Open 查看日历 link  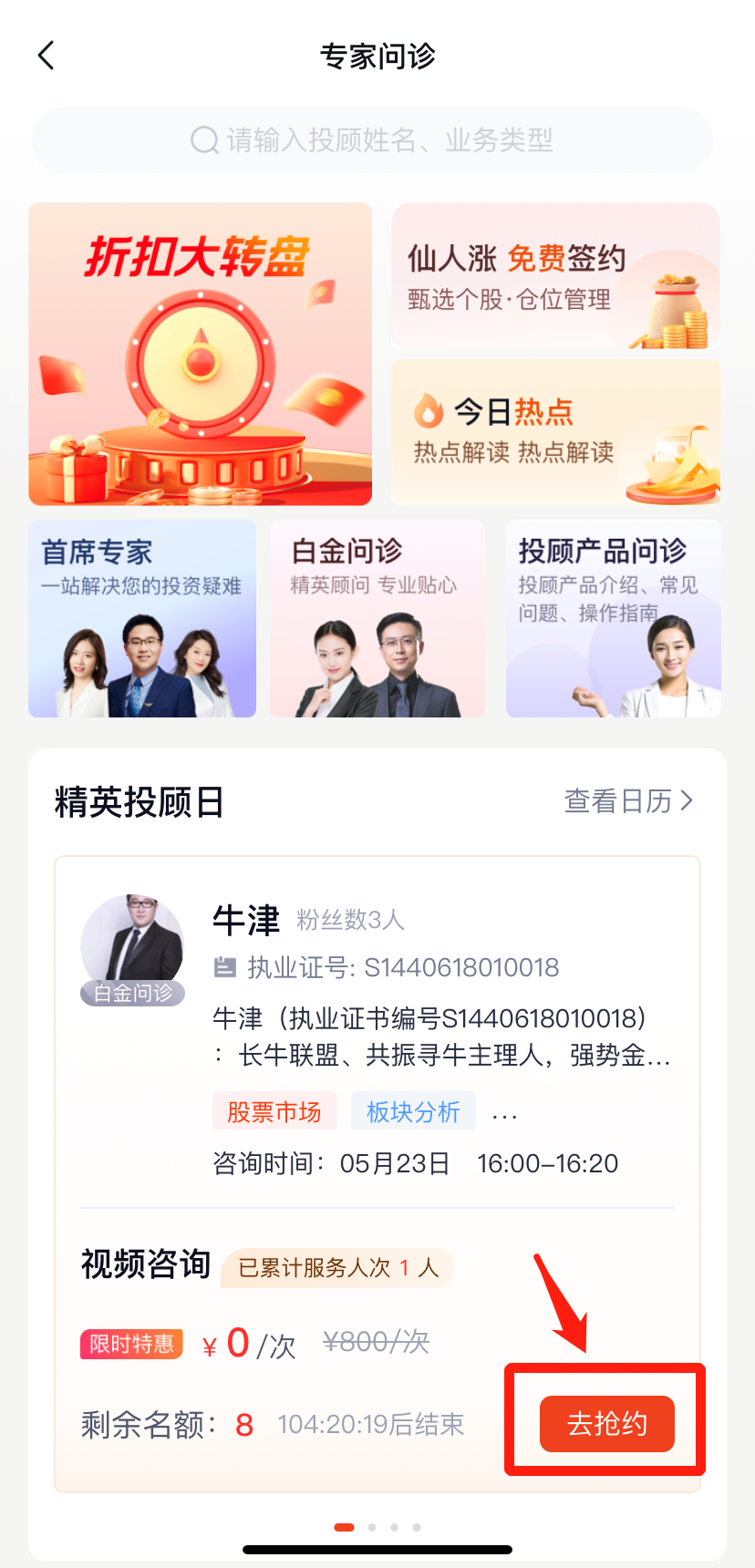pos(628,801)
